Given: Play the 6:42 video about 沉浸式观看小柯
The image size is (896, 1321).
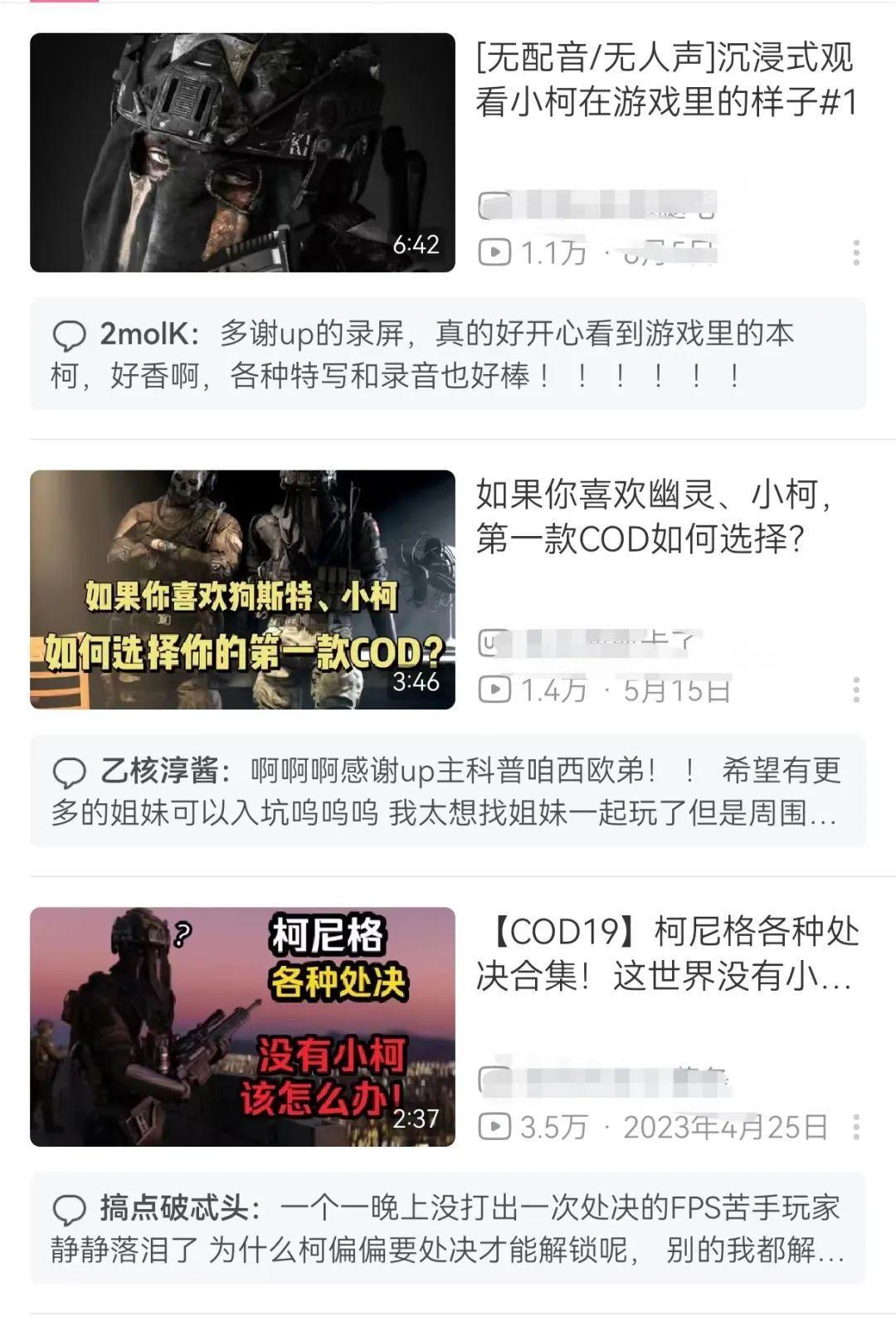Looking at the screenshot, I should point(242,153).
